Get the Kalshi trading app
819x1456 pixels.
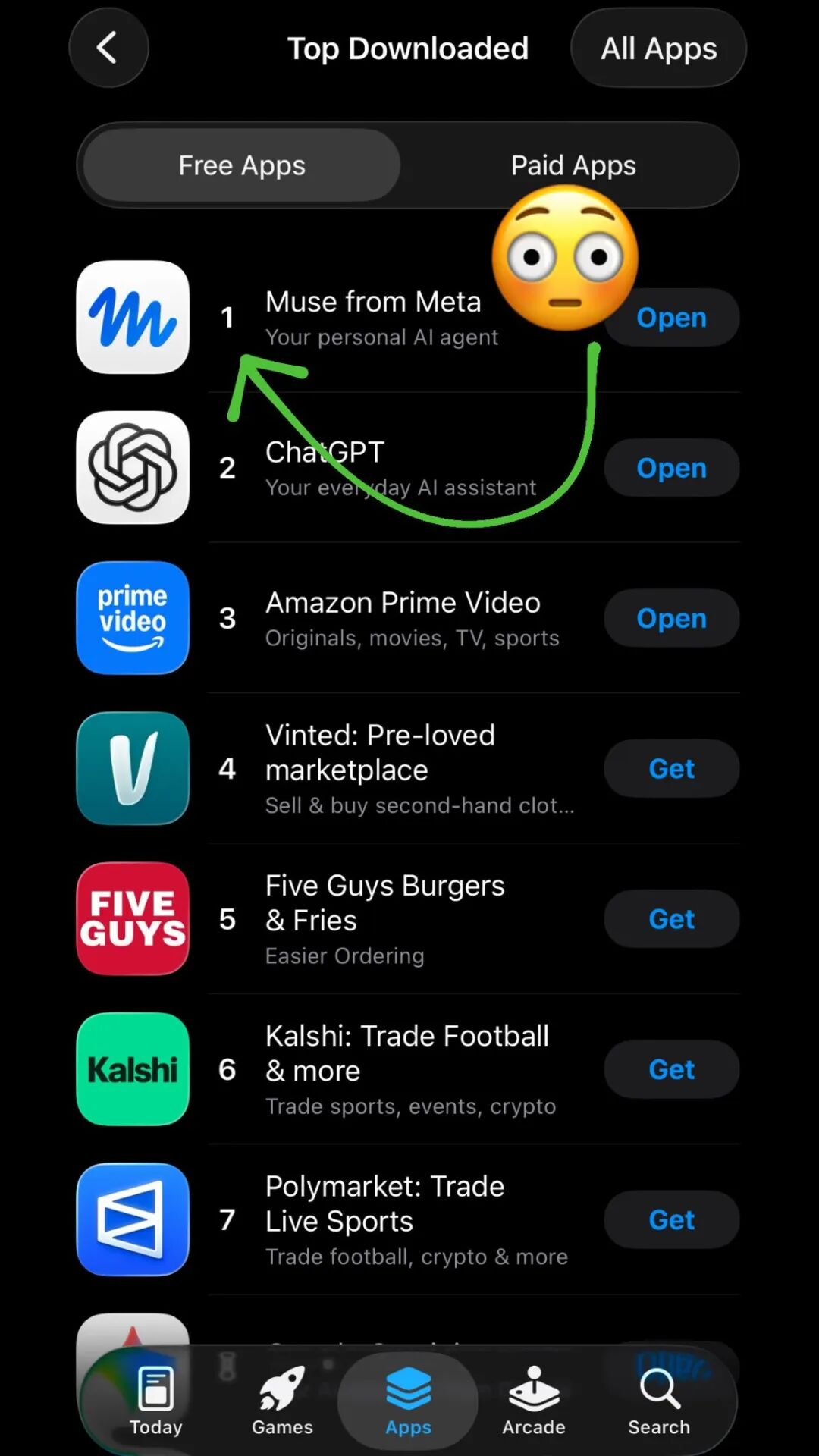pyautogui.click(x=672, y=1069)
